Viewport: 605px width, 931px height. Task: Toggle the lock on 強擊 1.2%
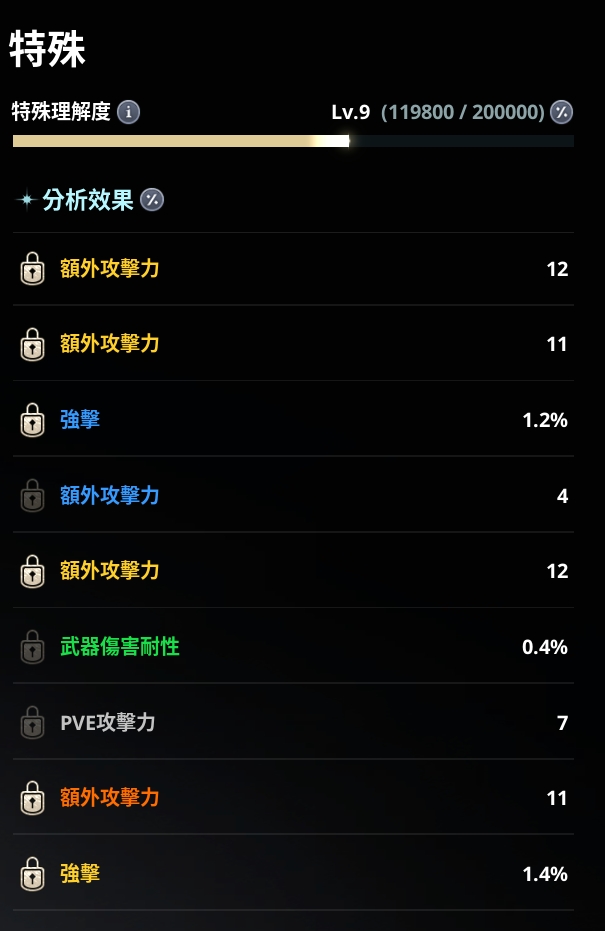tap(32, 421)
